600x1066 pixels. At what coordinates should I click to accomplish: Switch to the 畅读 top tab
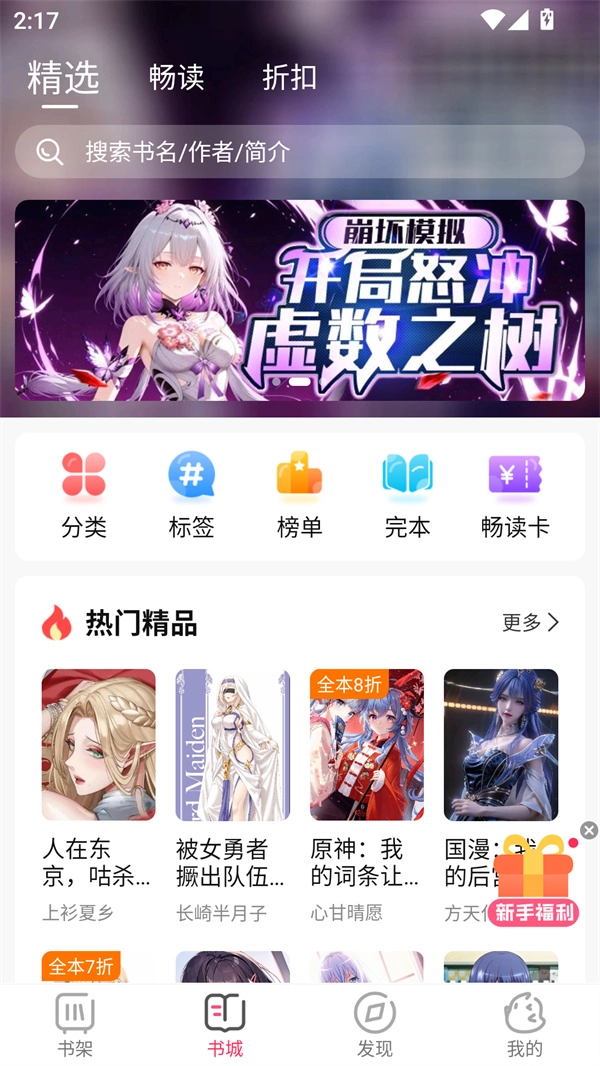click(x=176, y=77)
